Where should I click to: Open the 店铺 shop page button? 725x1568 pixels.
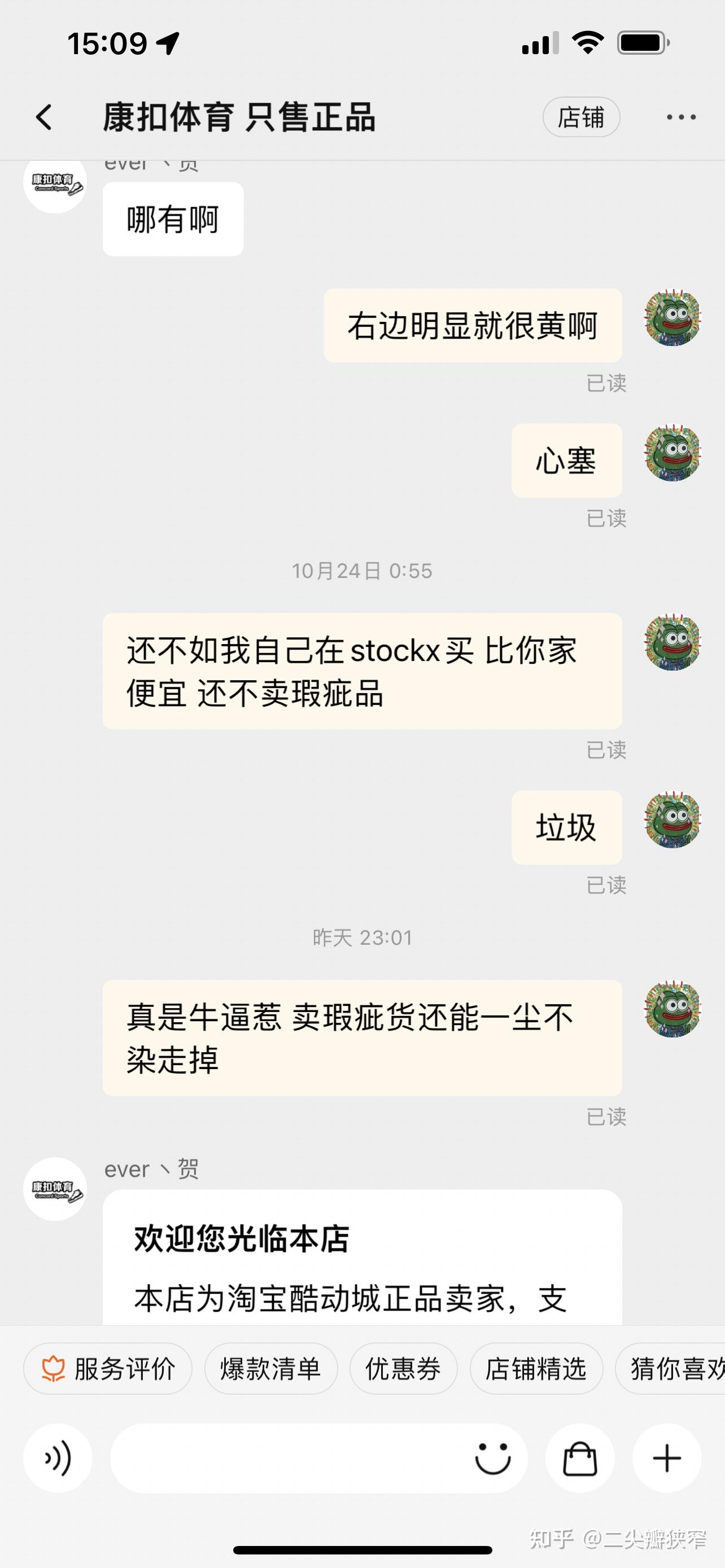pyautogui.click(x=580, y=117)
